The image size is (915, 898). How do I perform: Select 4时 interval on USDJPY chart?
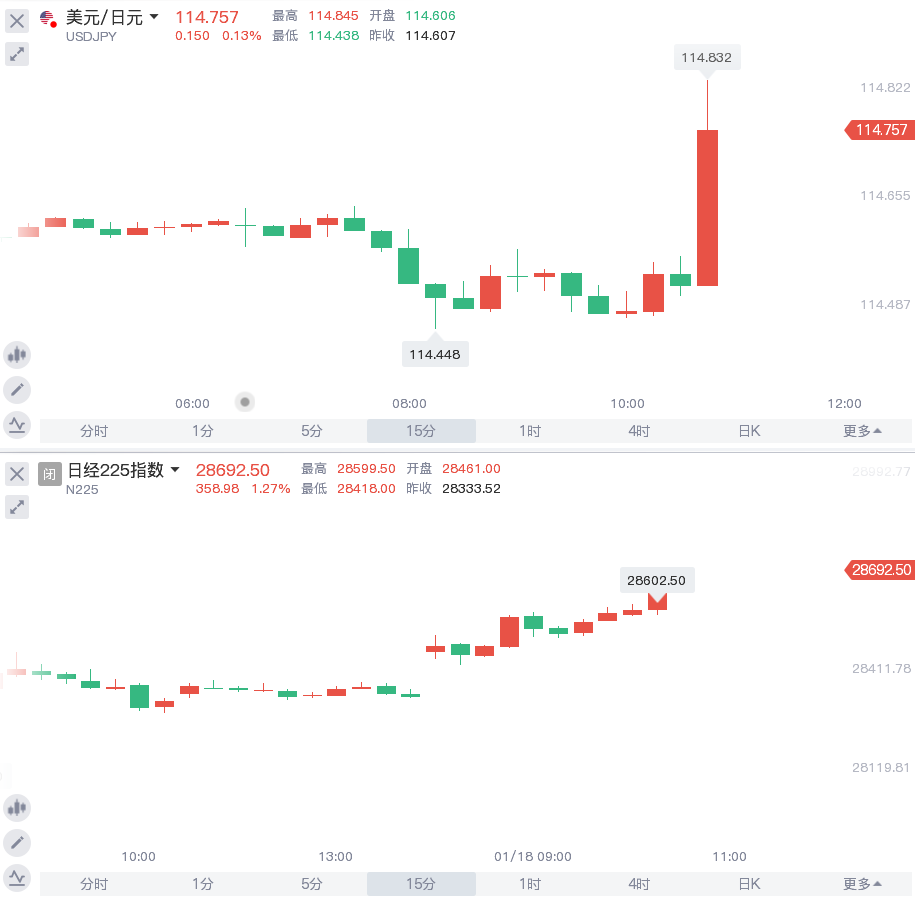pyautogui.click(x=639, y=431)
